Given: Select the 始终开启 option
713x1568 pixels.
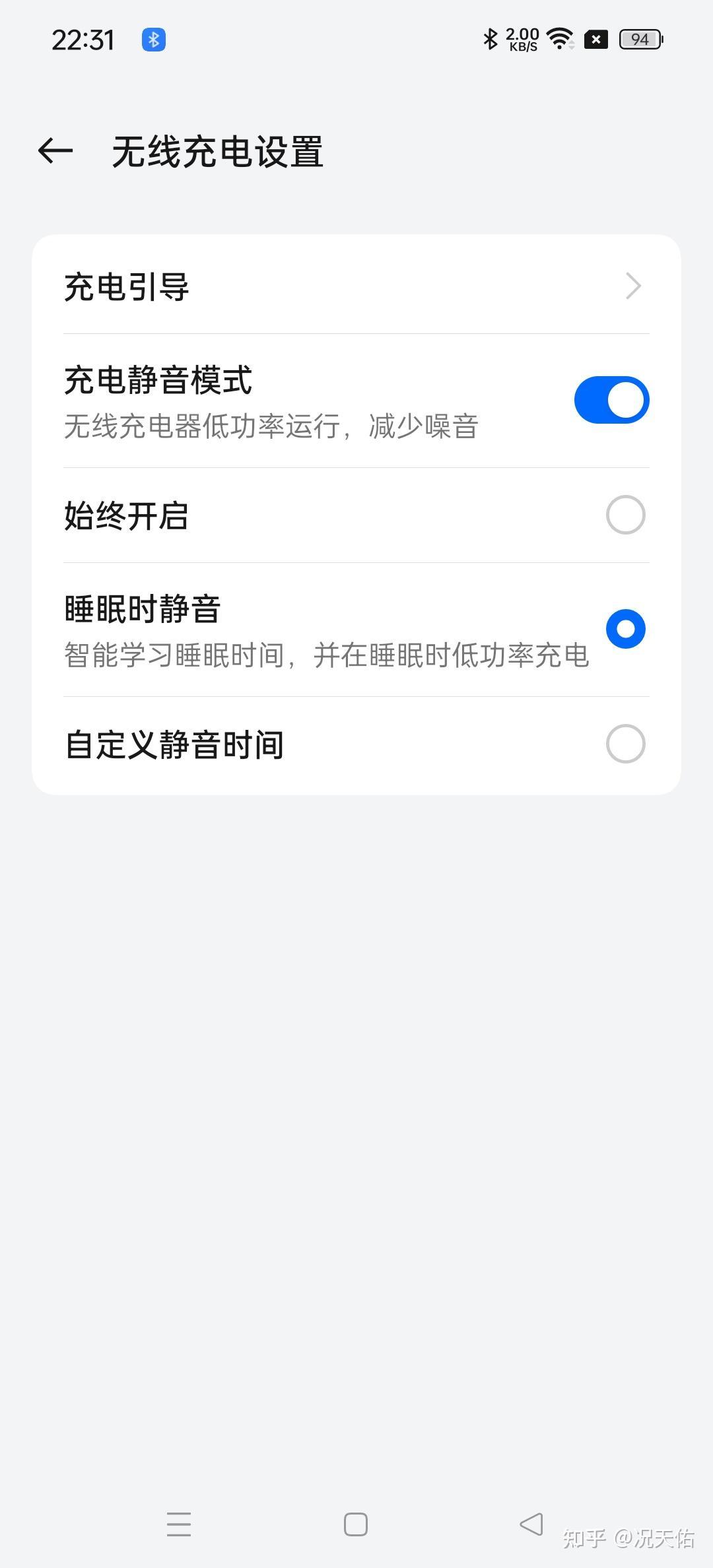Looking at the screenshot, I should [625, 515].
